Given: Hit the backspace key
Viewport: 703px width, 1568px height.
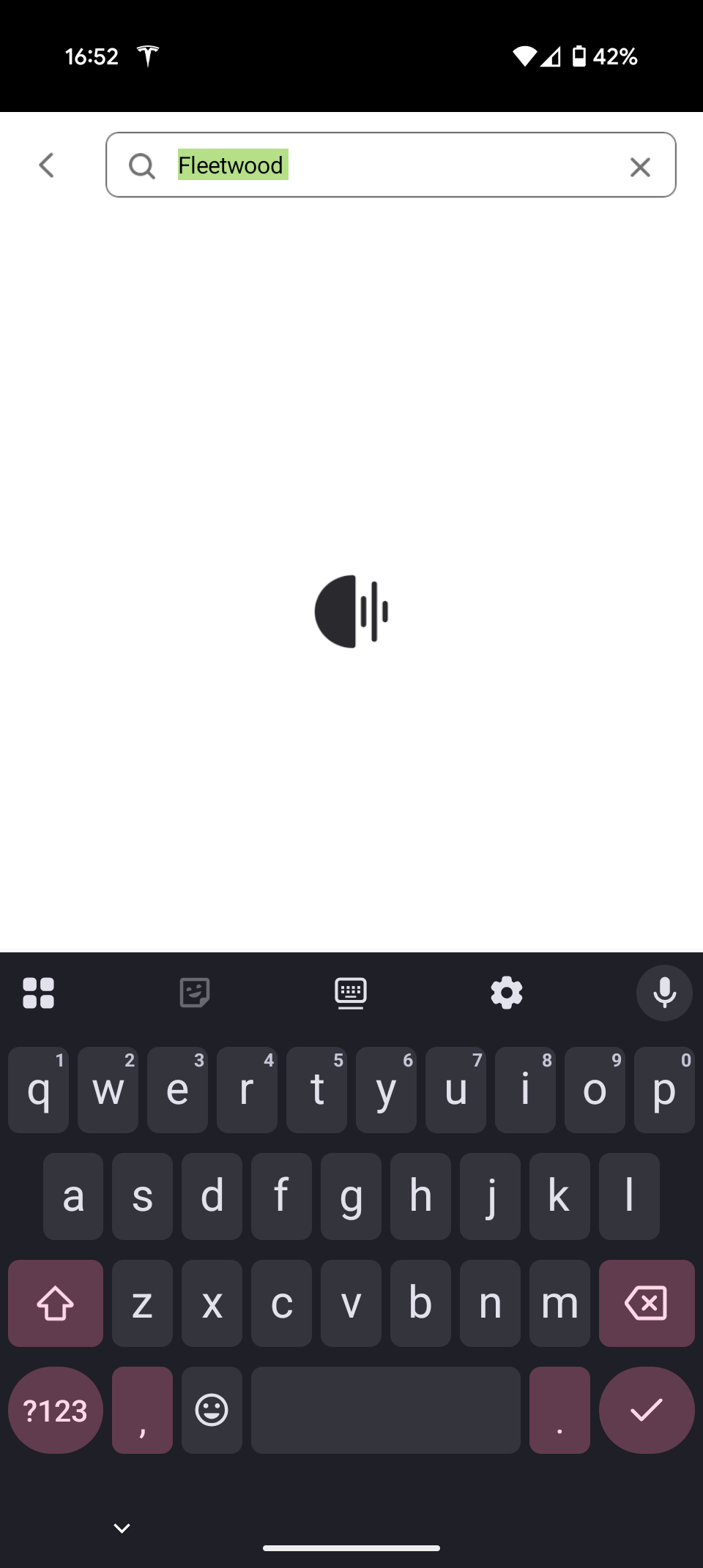Looking at the screenshot, I should [x=647, y=1303].
